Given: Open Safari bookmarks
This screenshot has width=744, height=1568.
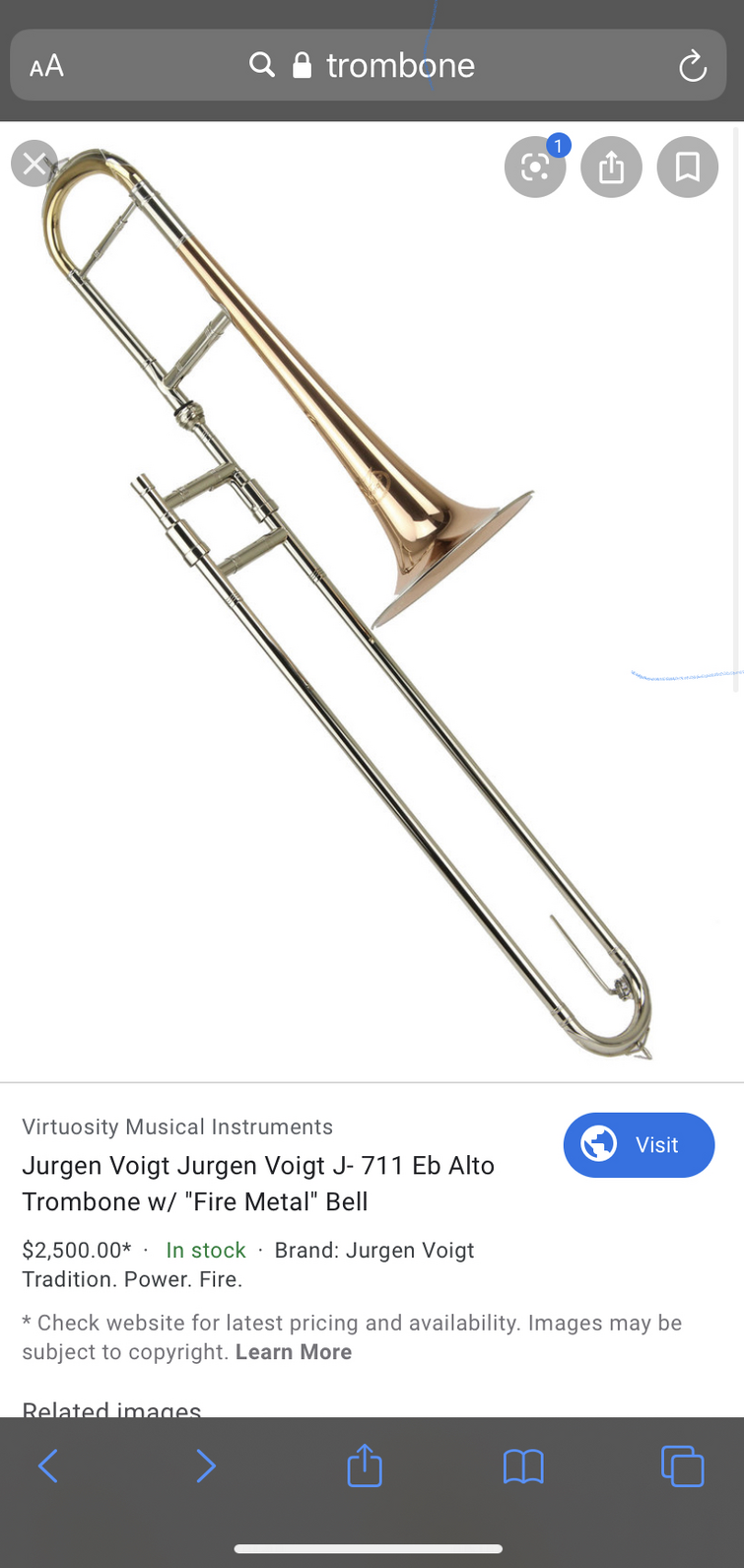Looking at the screenshot, I should pos(523,1466).
